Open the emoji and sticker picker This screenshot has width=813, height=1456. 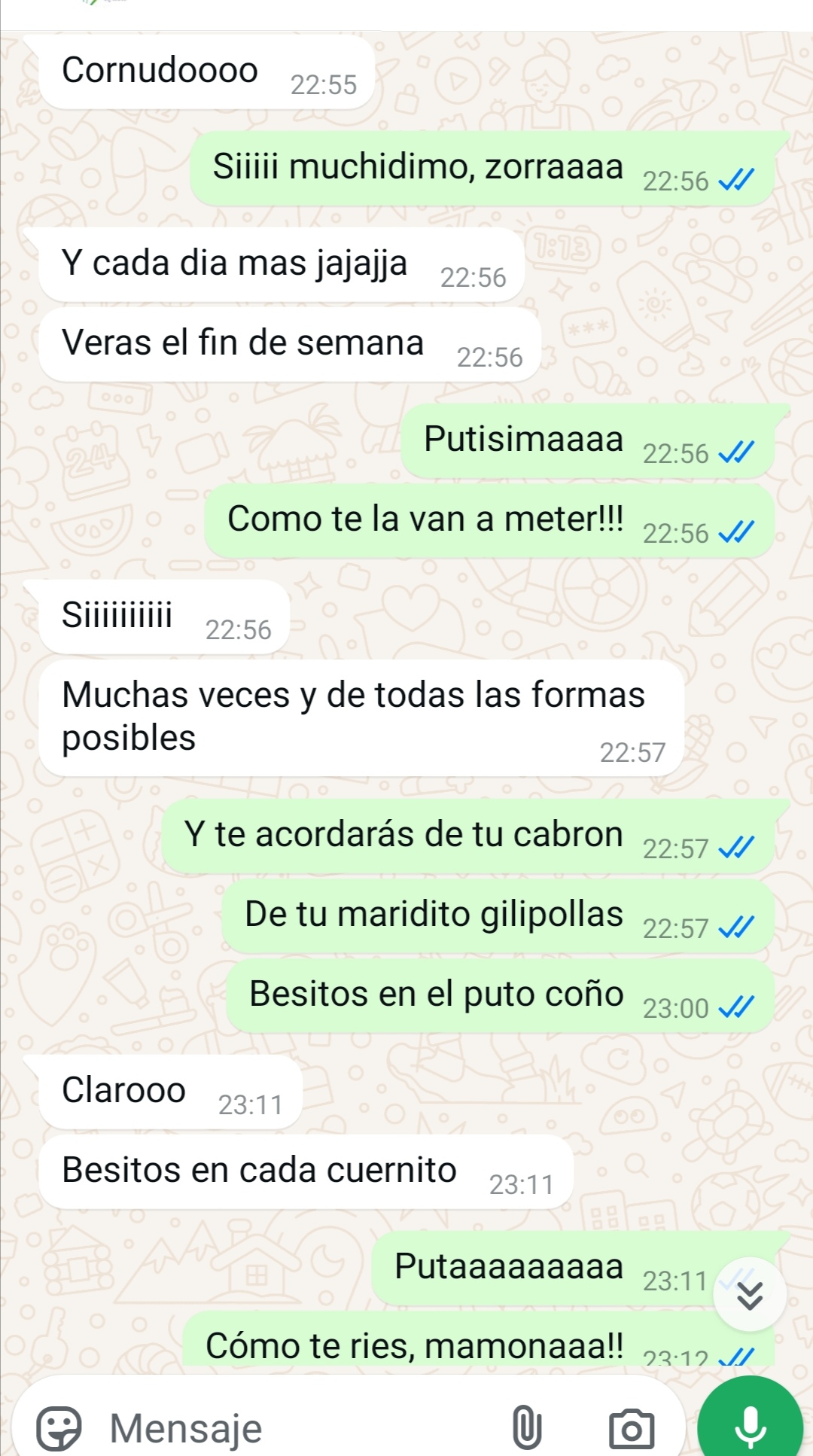coord(59,1427)
